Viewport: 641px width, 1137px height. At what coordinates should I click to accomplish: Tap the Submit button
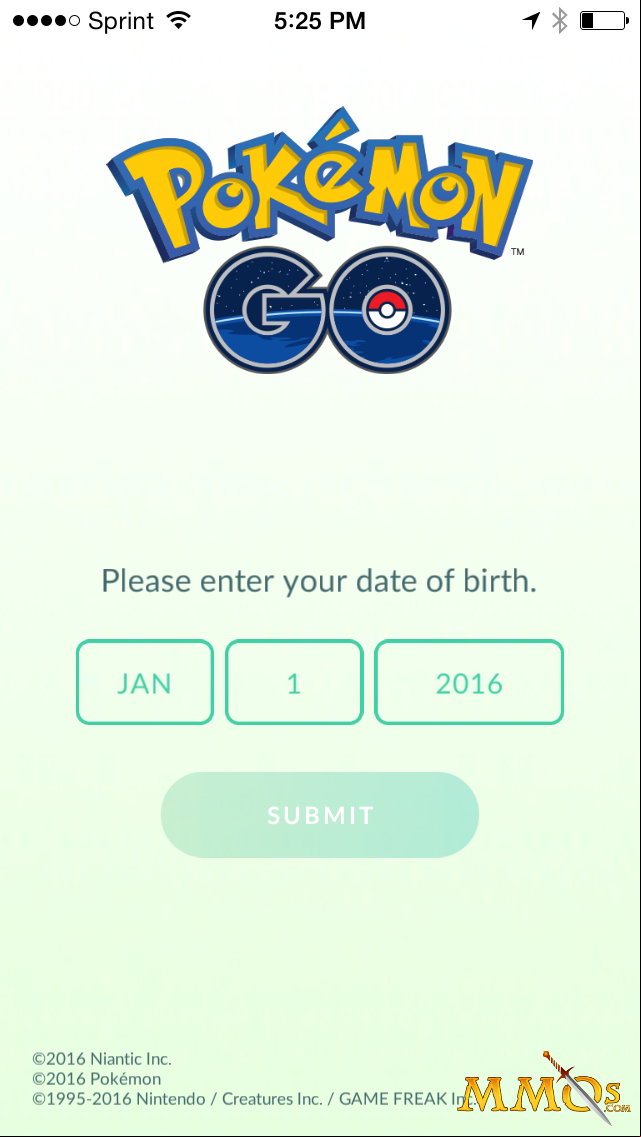(320, 814)
